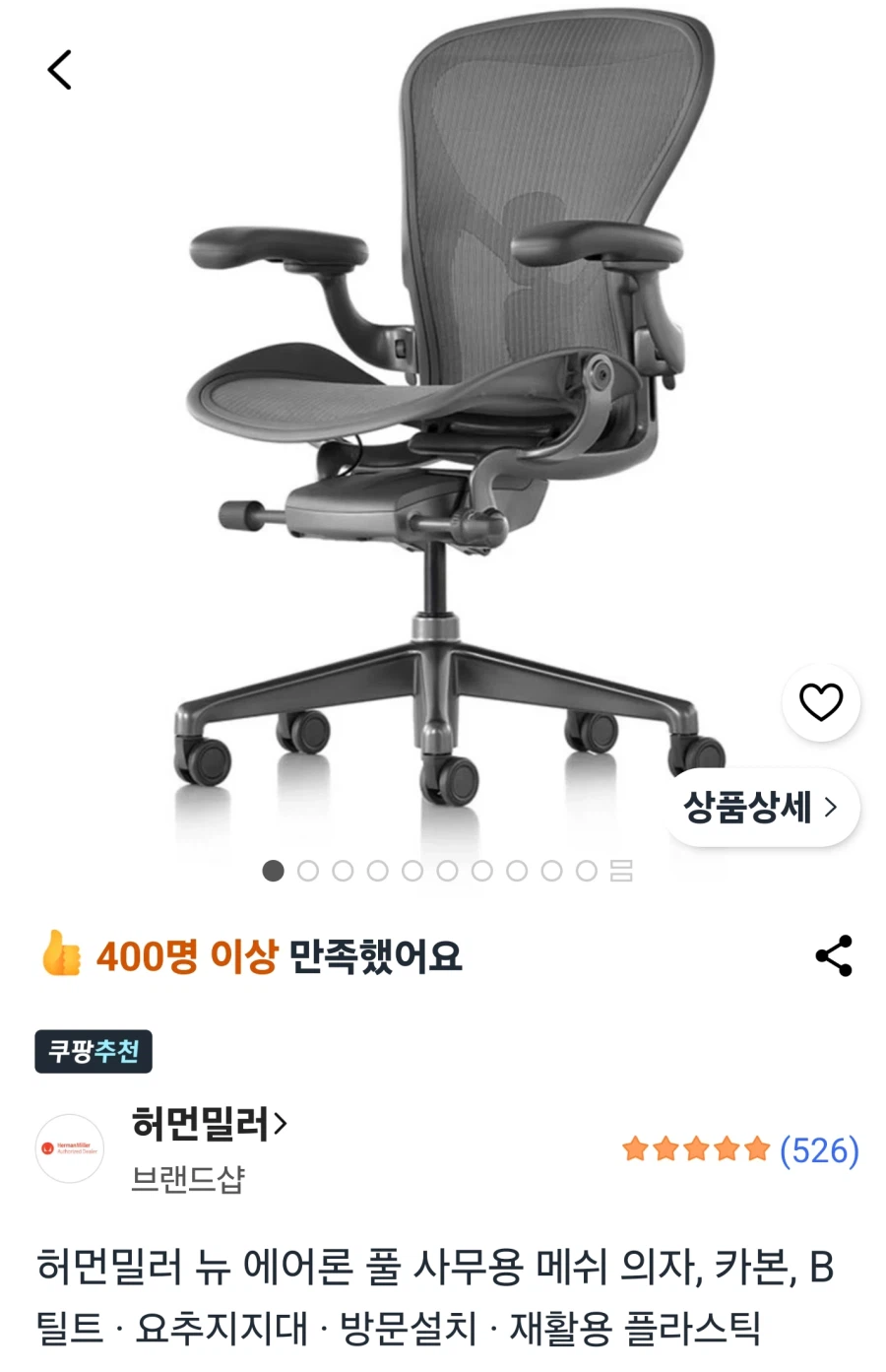Select the 쿠팡추천 badge
Image resolution: width=886 pixels, height=1372 pixels.
pyautogui.click(x=93, y=1052)
